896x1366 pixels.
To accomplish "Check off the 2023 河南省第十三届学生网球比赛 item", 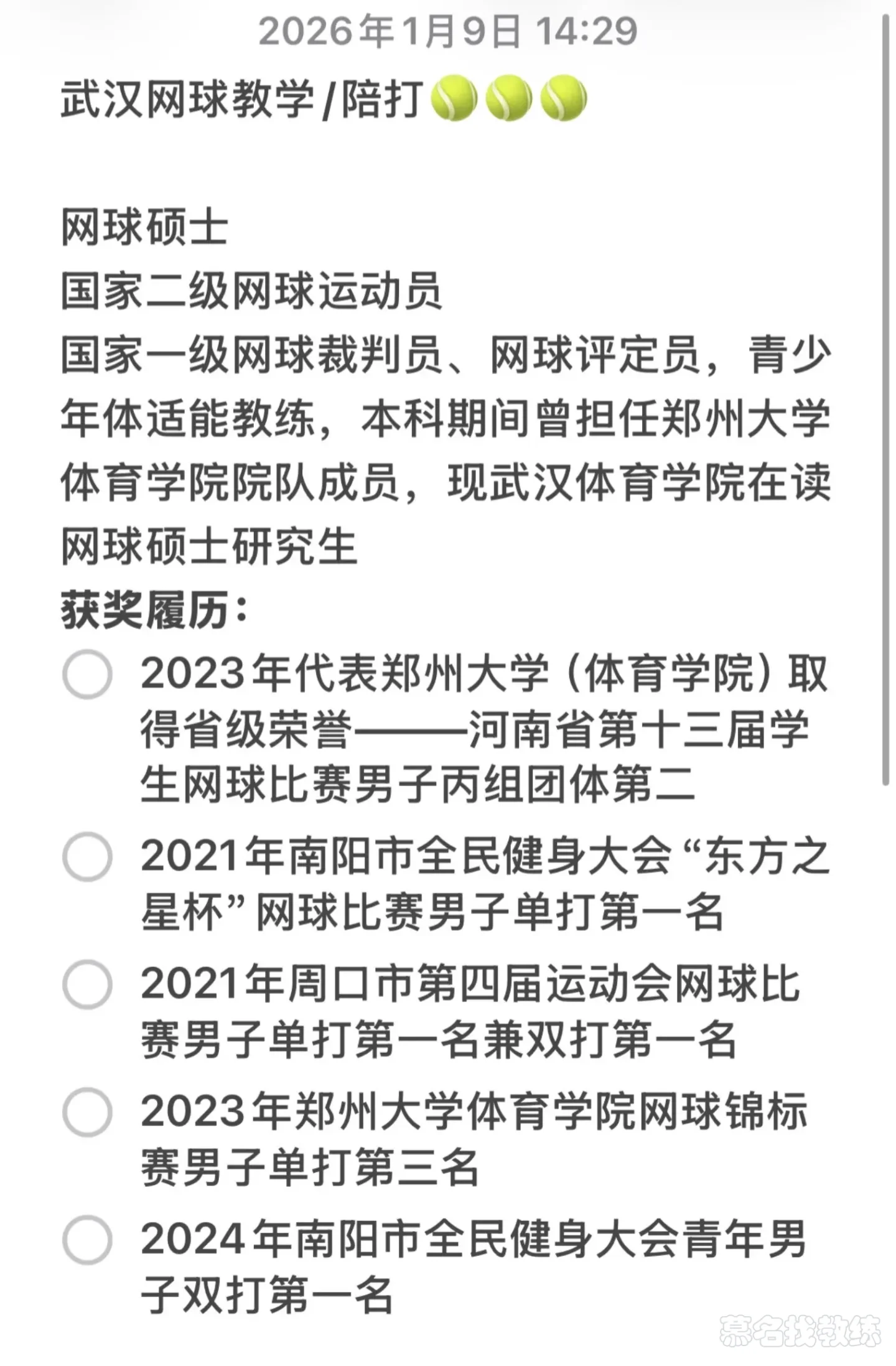I will click(87, 674).
